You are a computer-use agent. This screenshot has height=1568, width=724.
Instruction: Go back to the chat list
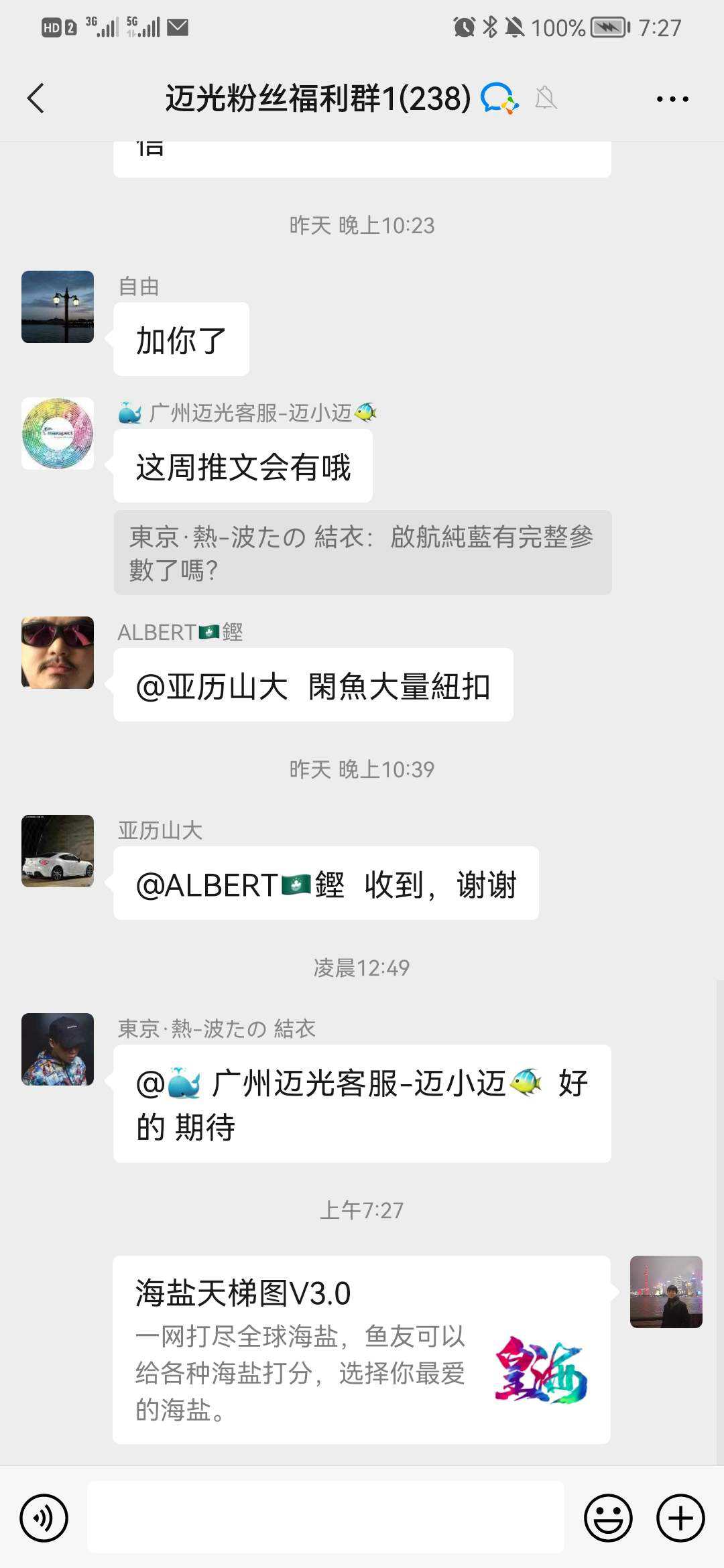click(36, 99)
